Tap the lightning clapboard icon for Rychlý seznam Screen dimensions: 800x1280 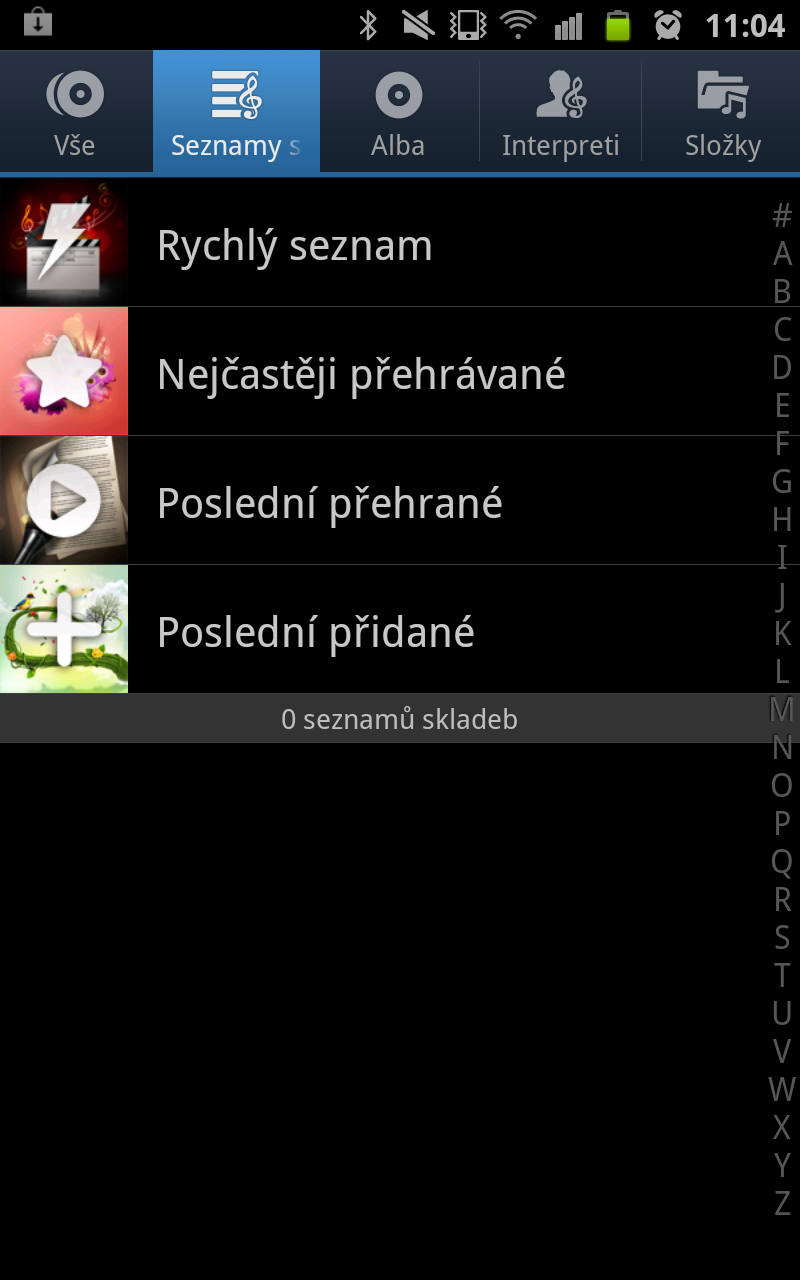click(63, 243)
